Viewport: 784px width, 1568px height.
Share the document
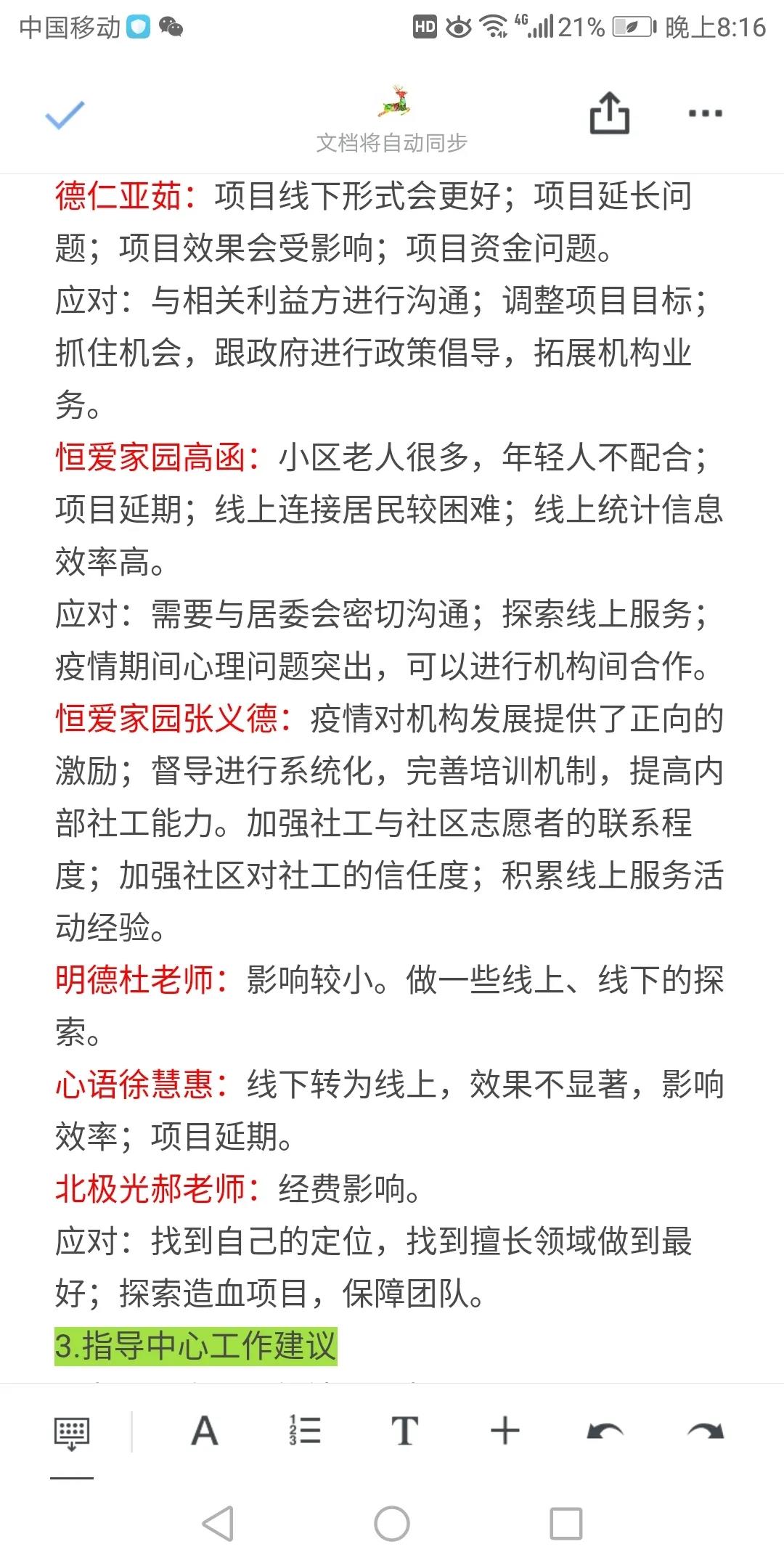[609, 113]
